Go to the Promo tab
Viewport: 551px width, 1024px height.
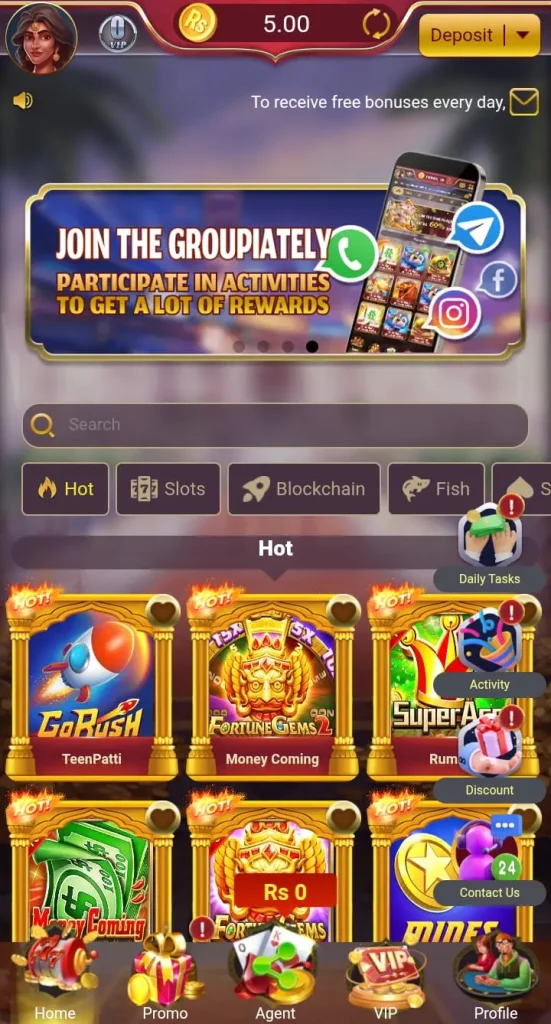(165, 976)
